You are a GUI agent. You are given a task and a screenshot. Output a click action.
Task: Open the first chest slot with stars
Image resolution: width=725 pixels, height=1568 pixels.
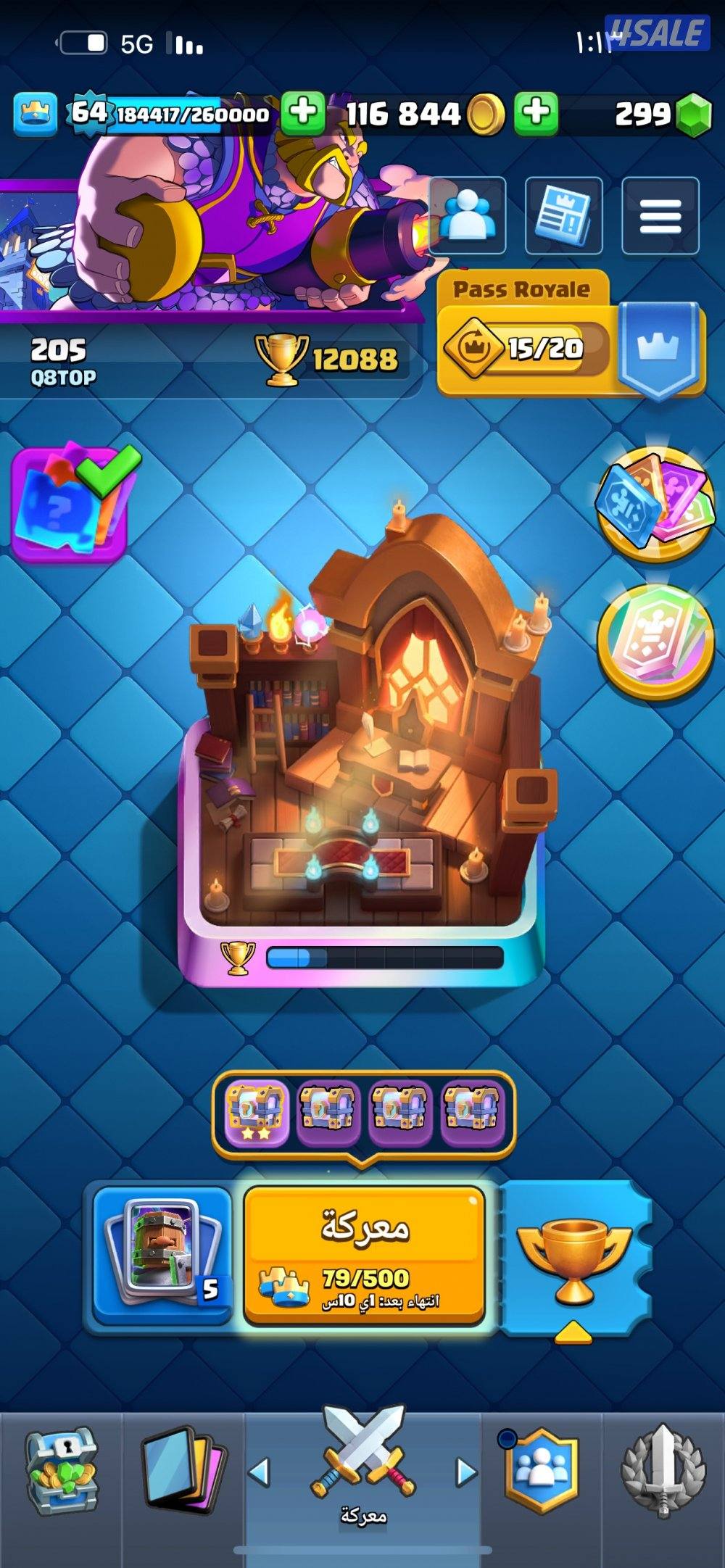tap(256, 1113)
